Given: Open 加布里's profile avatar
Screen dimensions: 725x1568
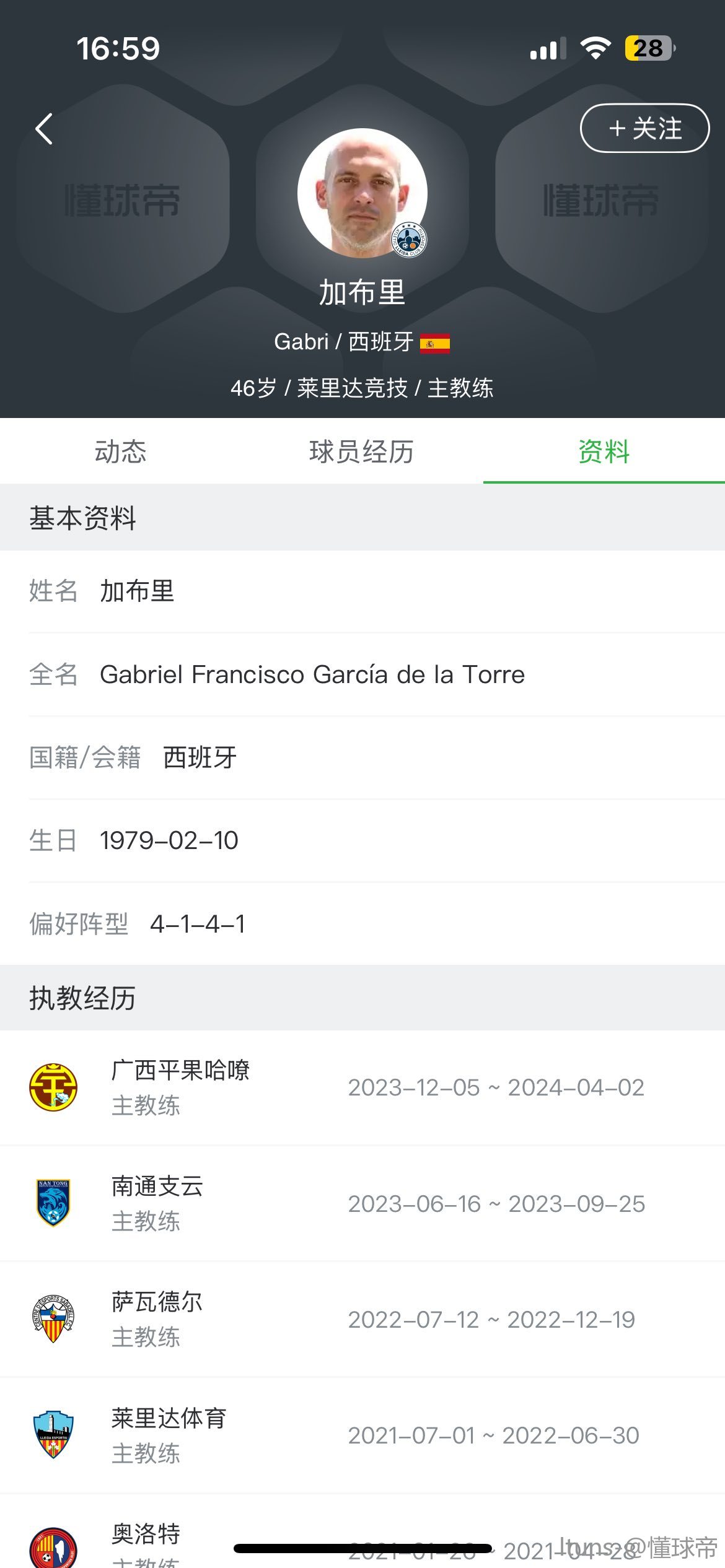Looking at the screenshot, I should pos(362,193).
